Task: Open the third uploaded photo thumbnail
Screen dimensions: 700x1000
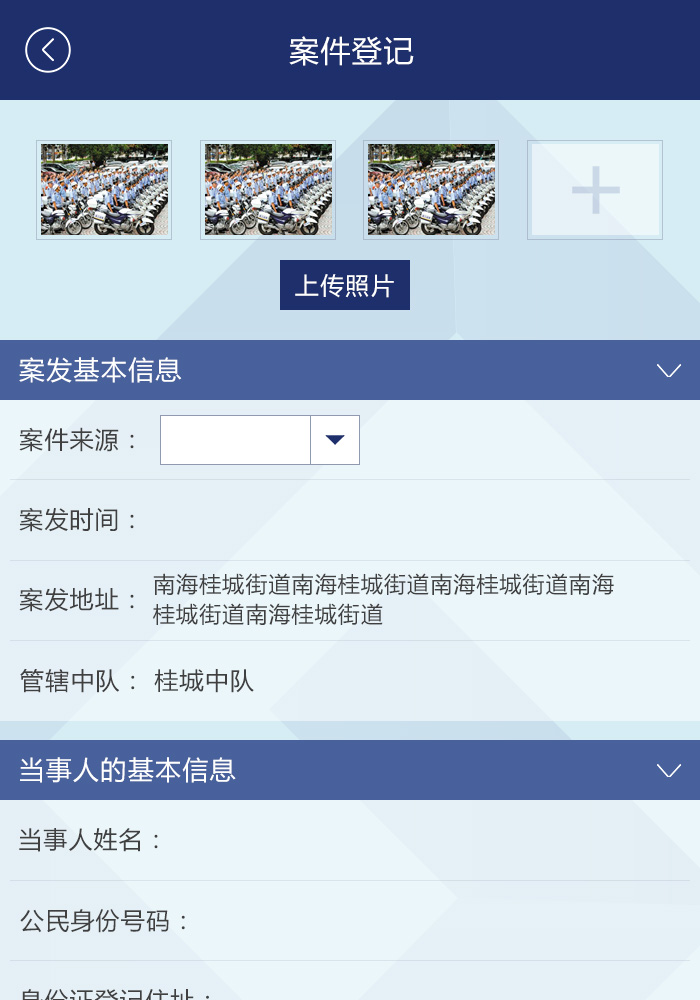Action: click(x=431, y=190)
